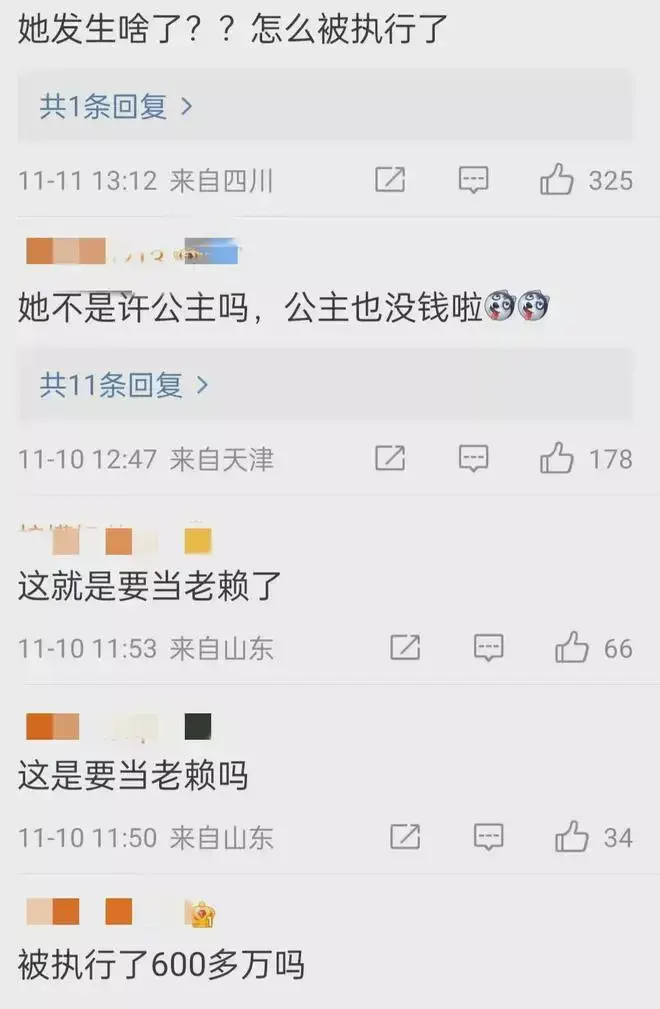Reply to the comment from 天津

[x=473, y=459]
